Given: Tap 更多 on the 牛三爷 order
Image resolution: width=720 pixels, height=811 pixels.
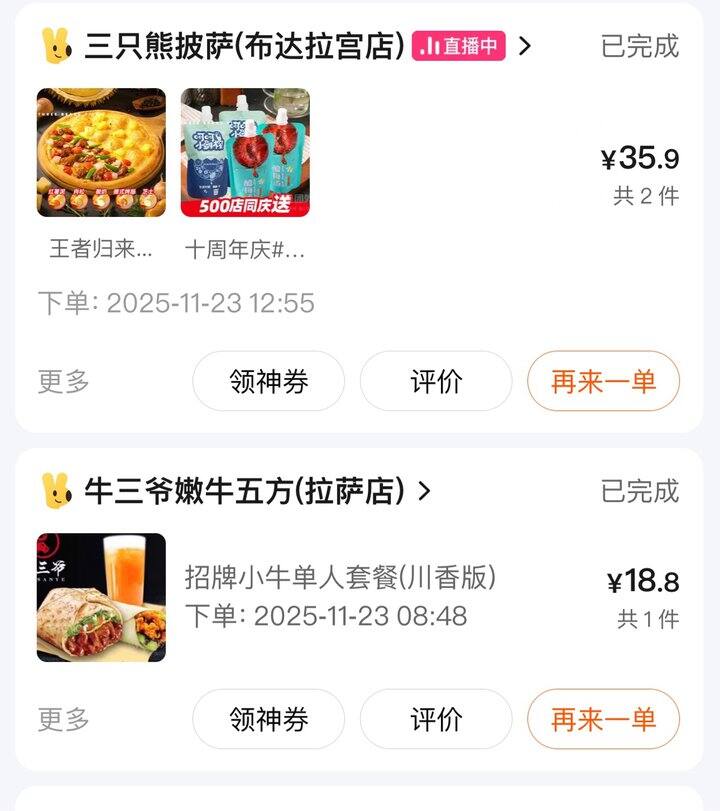Looking at the screenshot, I should coord(64,719).
